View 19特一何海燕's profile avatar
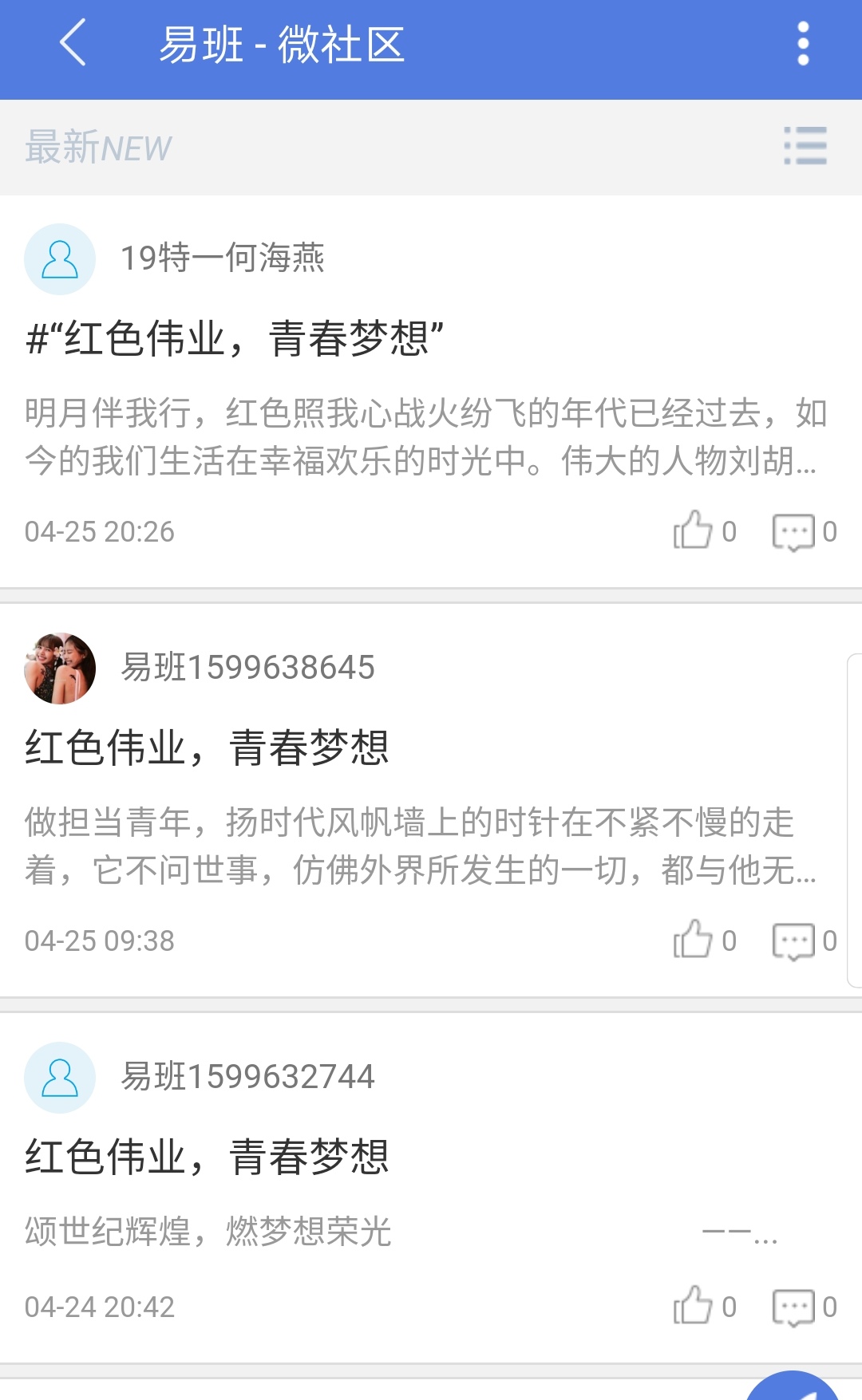 coord(60,259)
